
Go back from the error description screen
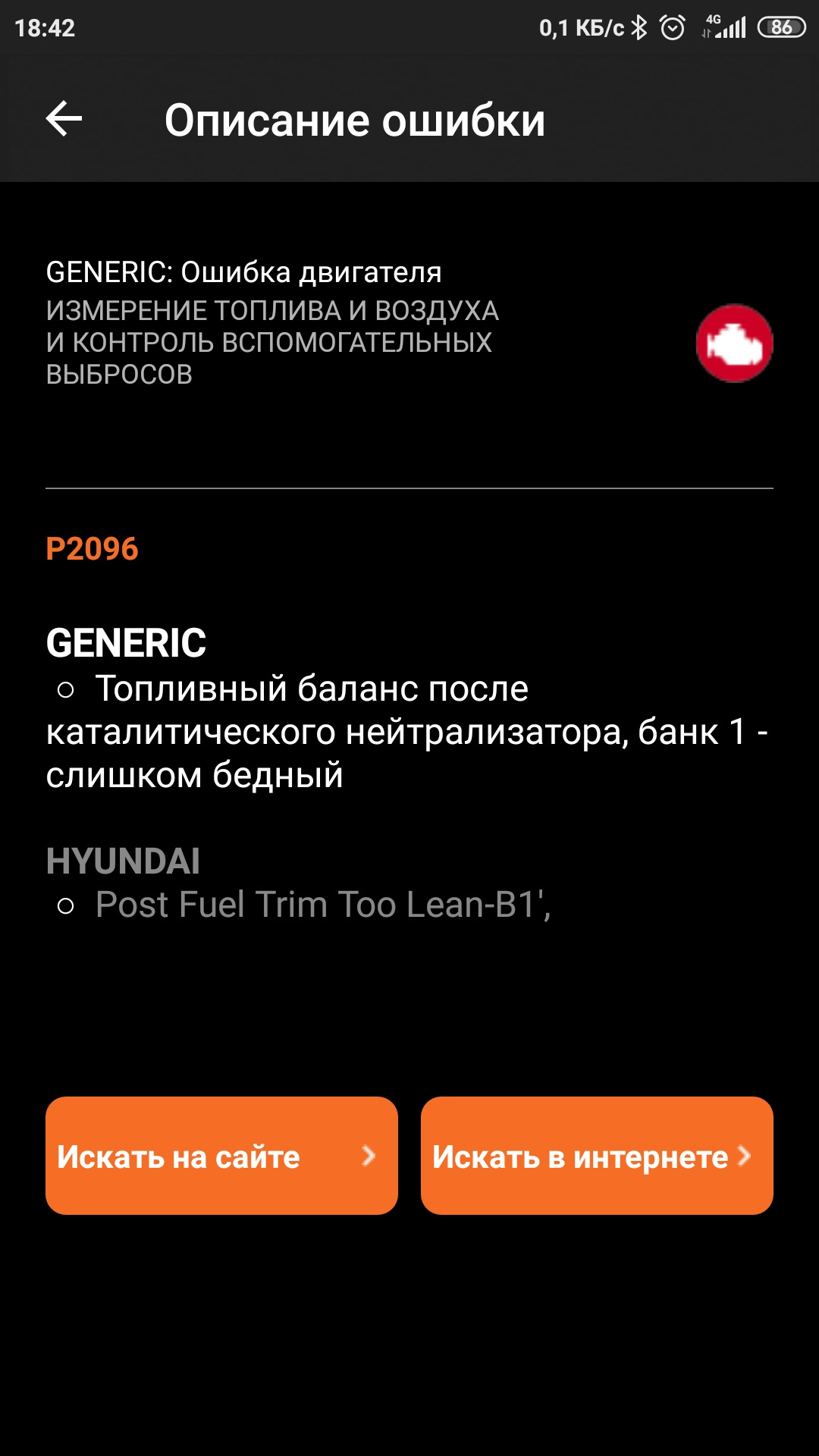64,119
